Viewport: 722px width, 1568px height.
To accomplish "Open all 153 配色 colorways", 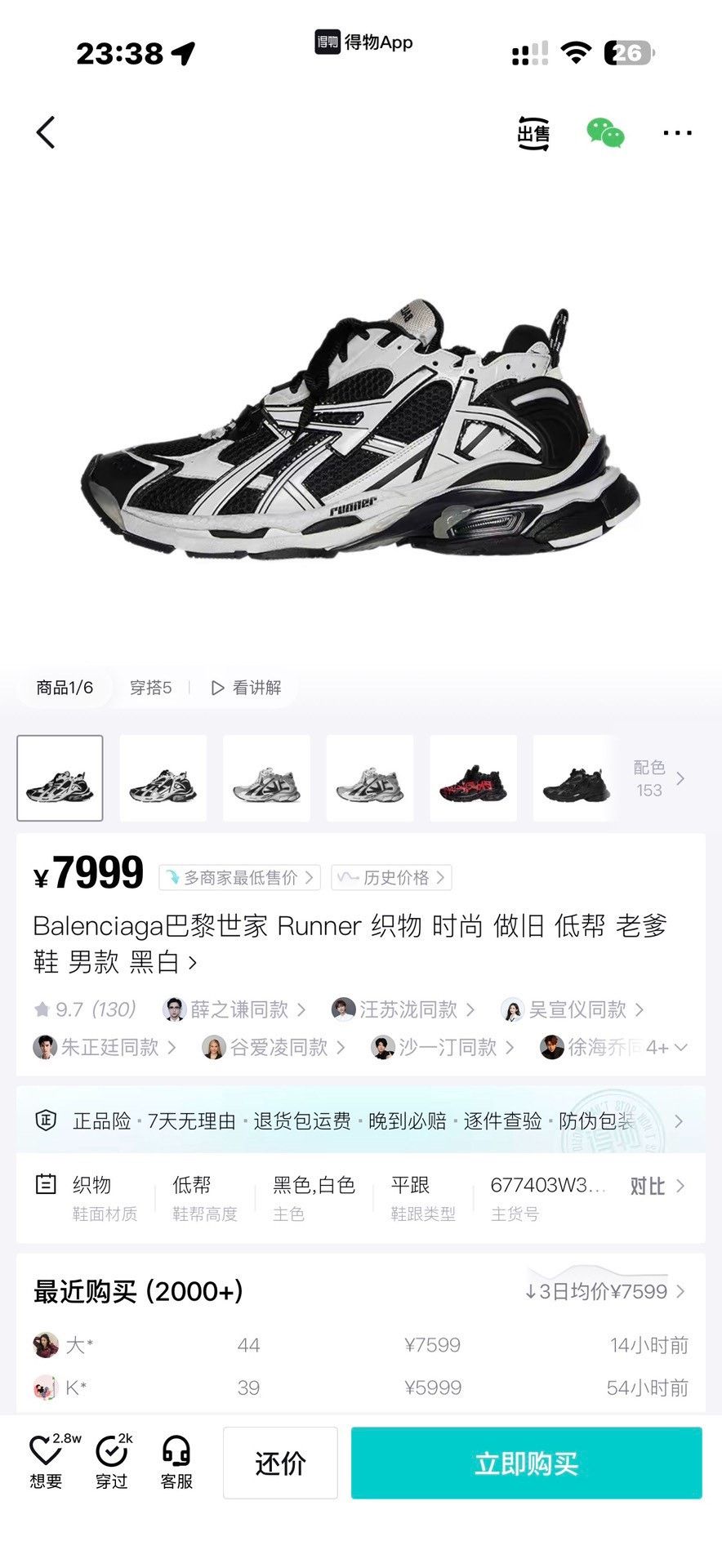I will (x=658, y=778).
